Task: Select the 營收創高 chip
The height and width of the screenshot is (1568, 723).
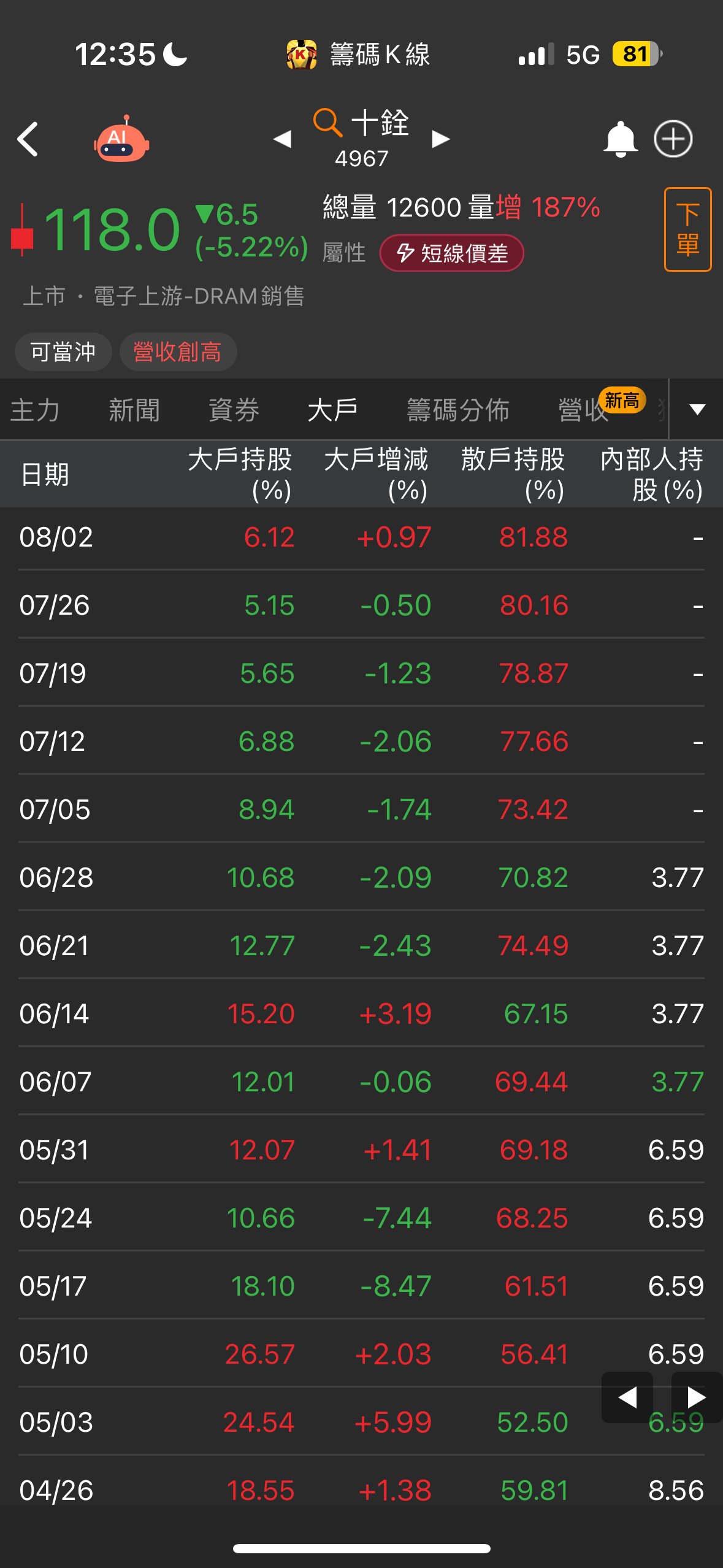Action: point(178,352)
